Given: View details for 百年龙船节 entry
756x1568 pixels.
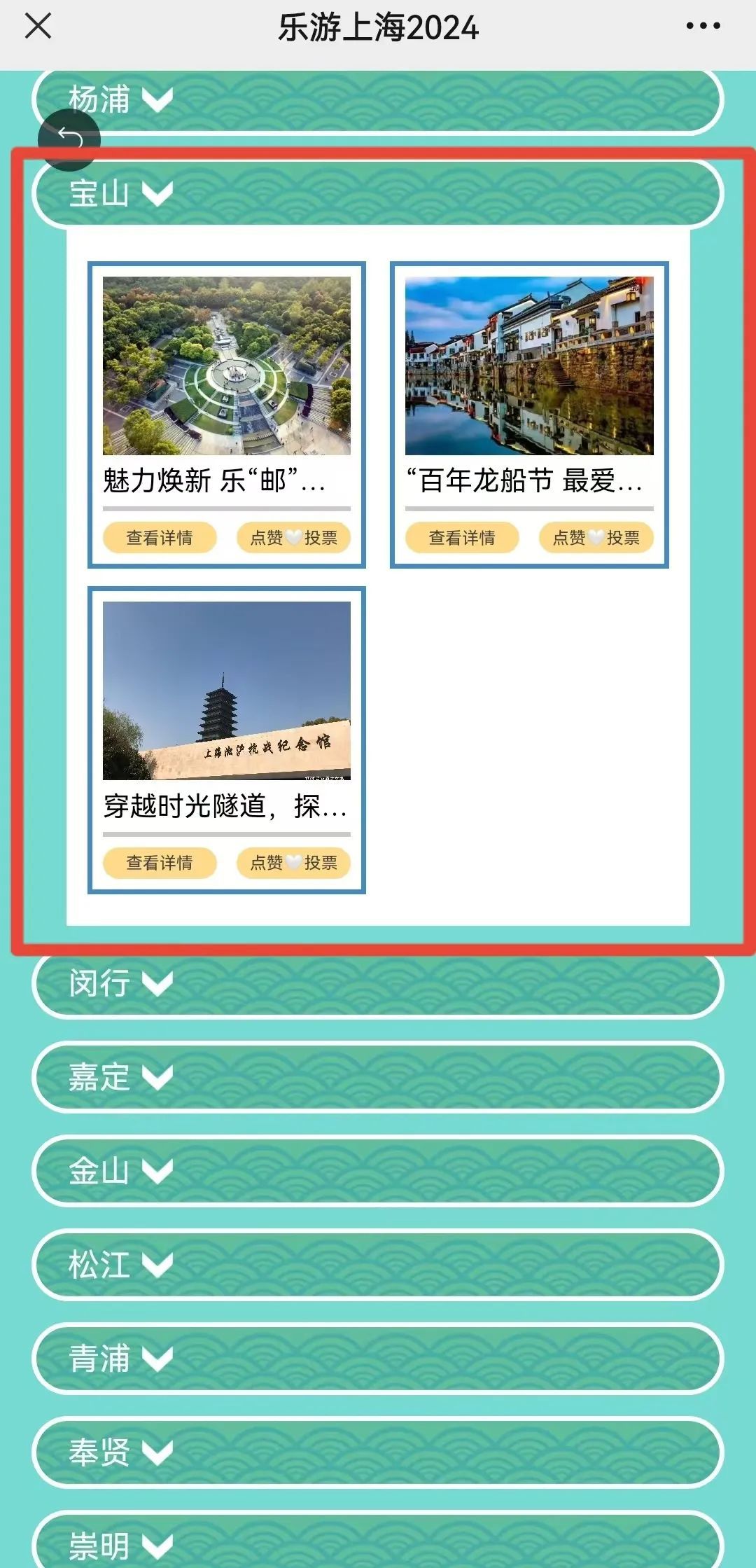Looking at the screenshot, I should point(462,538).
